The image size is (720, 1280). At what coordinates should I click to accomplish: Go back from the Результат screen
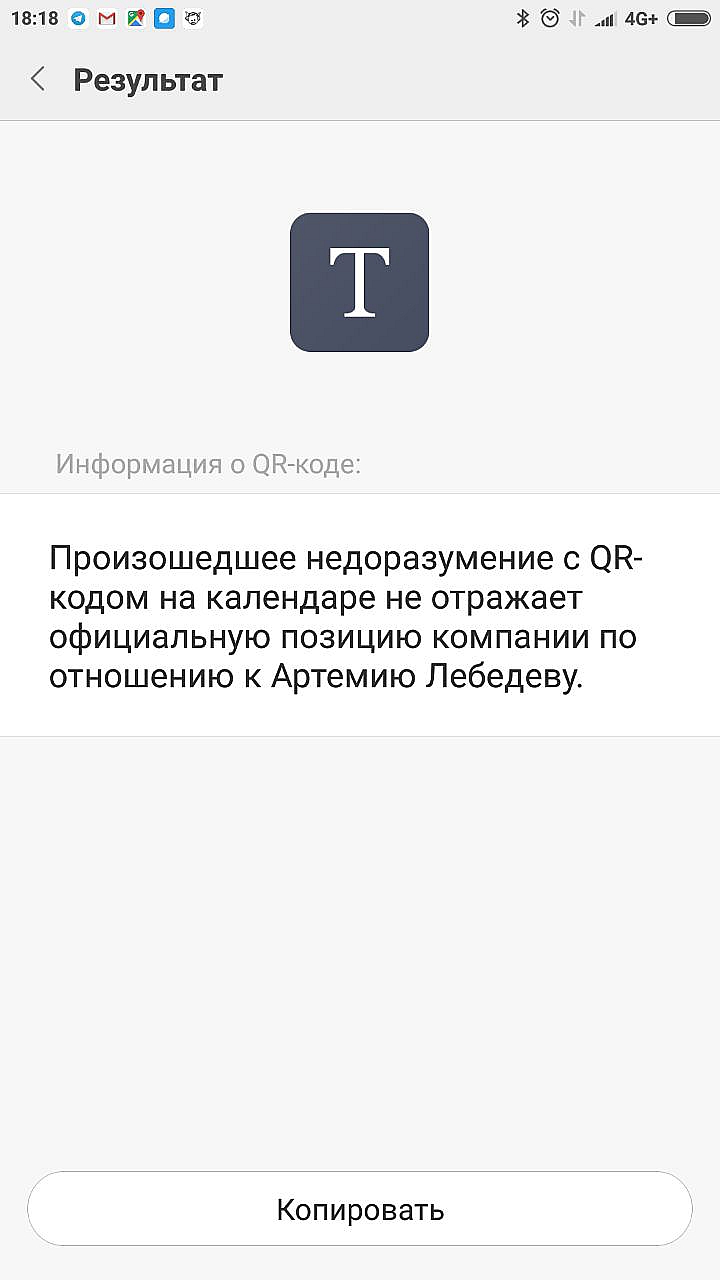click(38, 79)
